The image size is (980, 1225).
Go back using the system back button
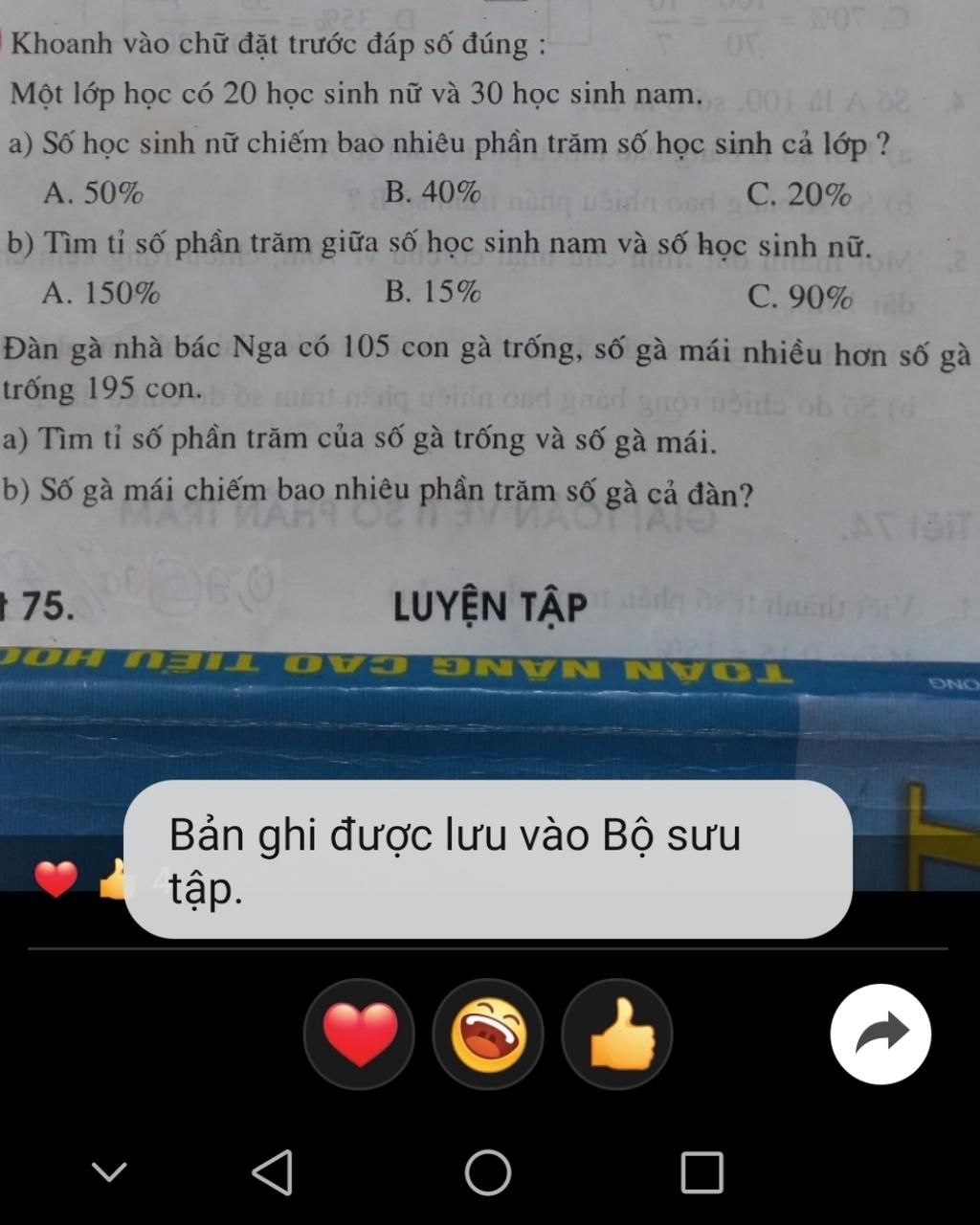pos(273,1172)
